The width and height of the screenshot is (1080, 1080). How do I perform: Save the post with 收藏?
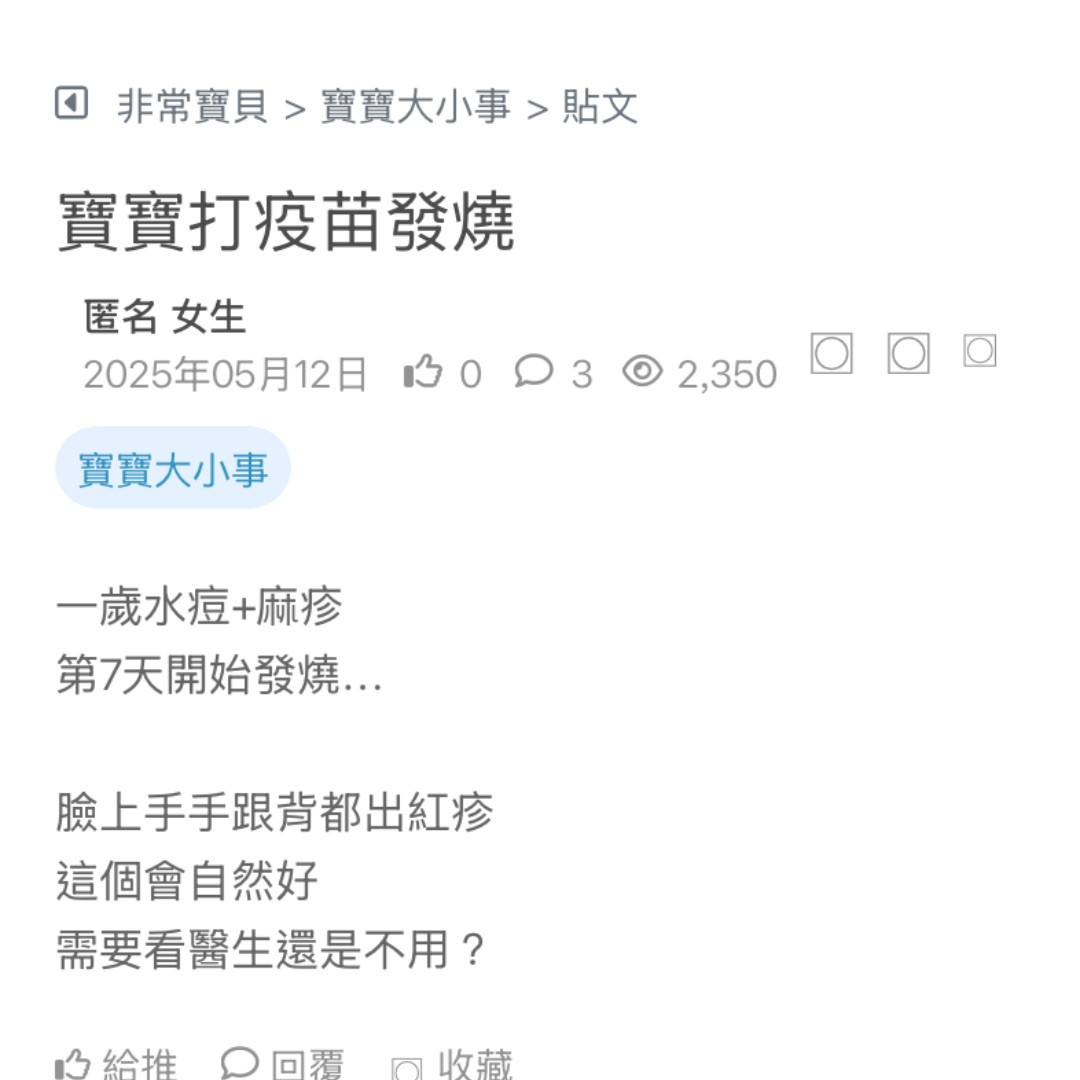click(453, 1066)
